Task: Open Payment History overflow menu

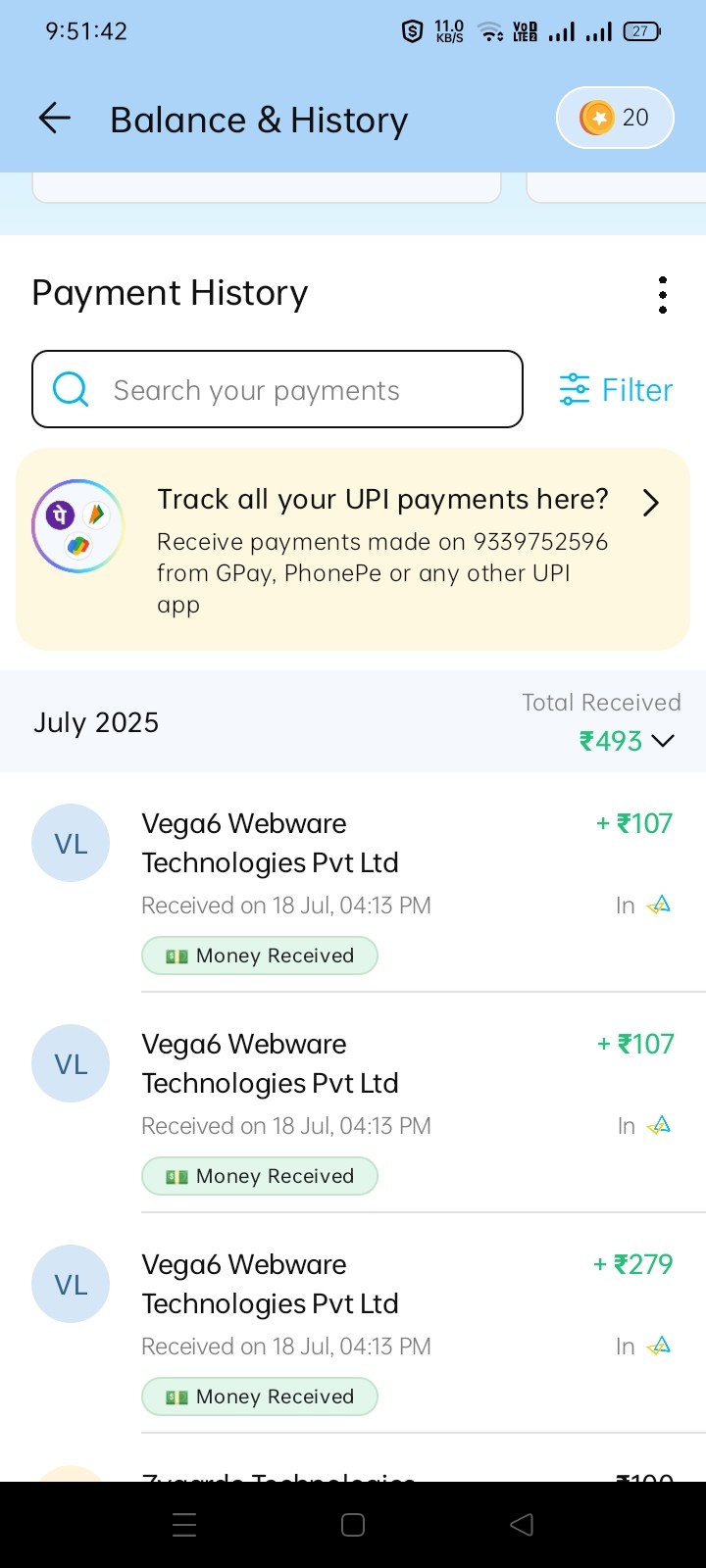Action: click(x=663, y=294)
